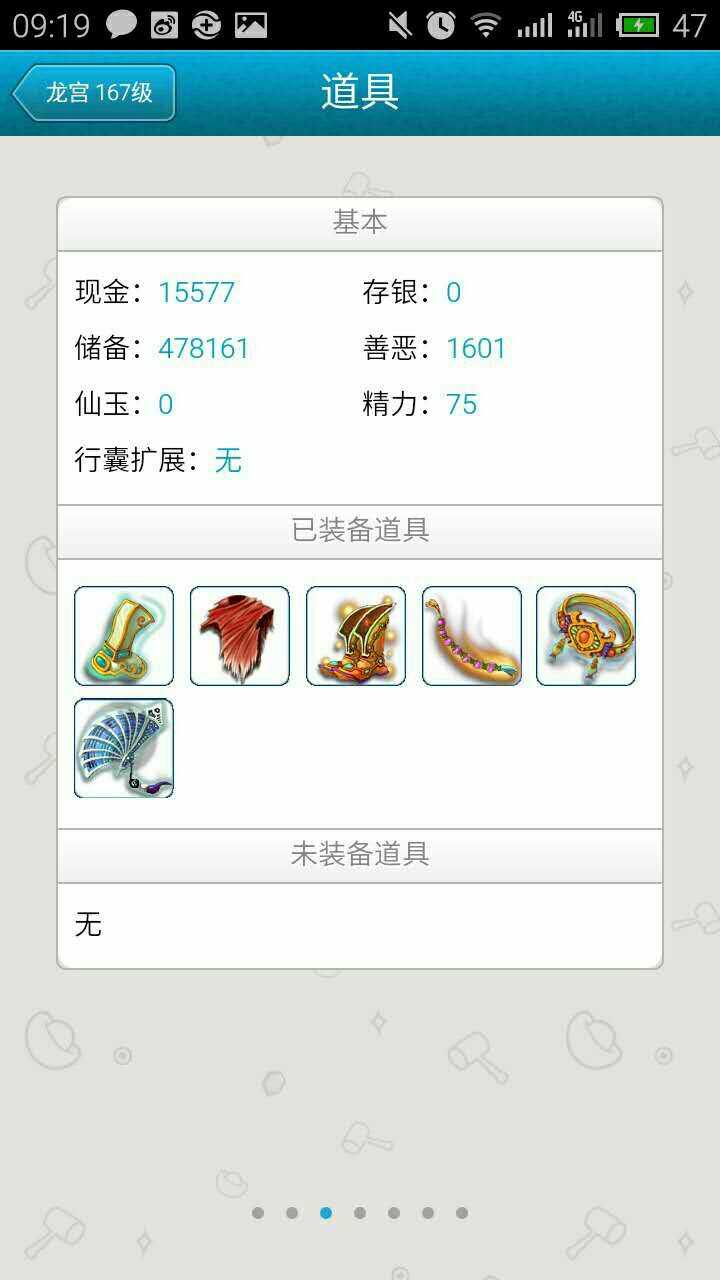The image size is (720, 1280).
Task: View the gold ring accessory
Action: click(586, 636)
